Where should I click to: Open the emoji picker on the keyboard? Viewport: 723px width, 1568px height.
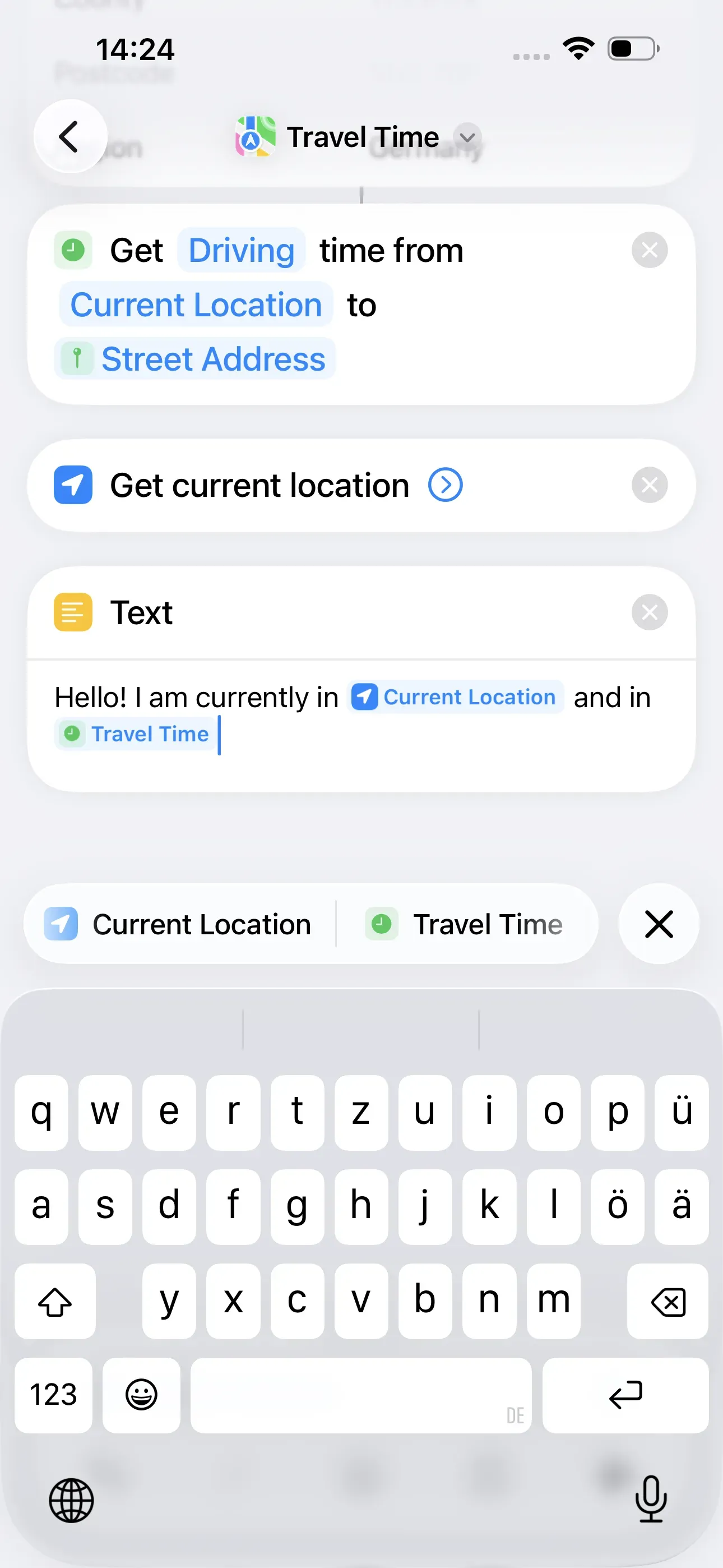[x=141, y=1395]
